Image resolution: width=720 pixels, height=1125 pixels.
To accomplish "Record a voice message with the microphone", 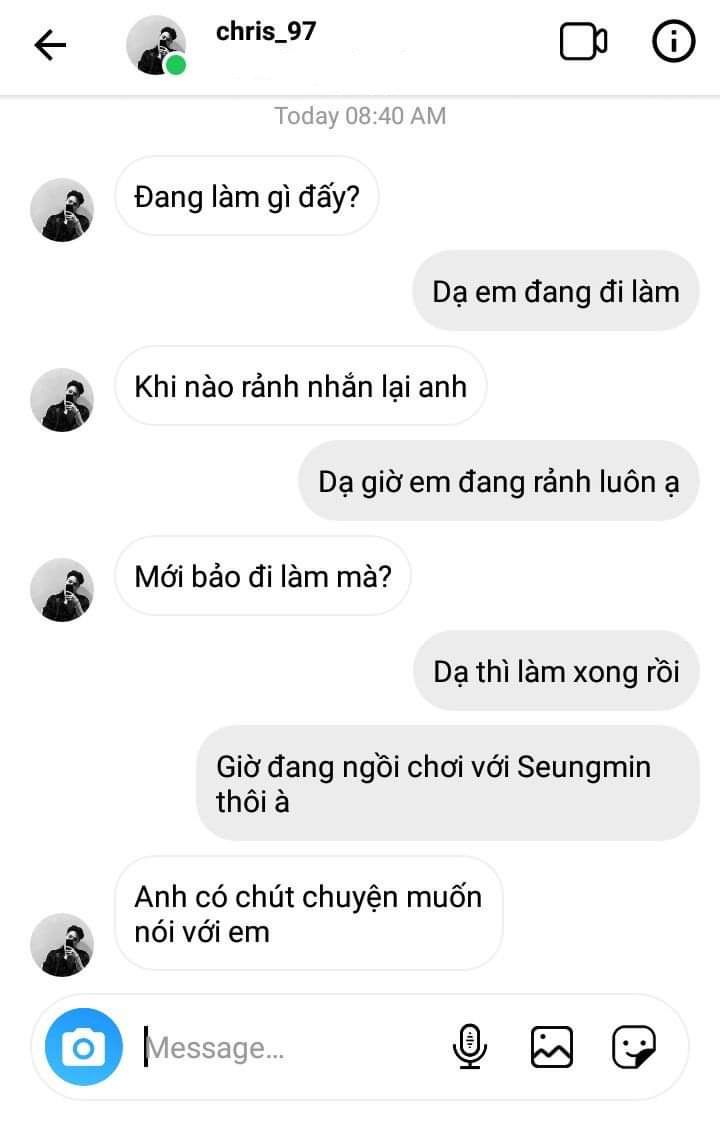I will (469, 1047).
